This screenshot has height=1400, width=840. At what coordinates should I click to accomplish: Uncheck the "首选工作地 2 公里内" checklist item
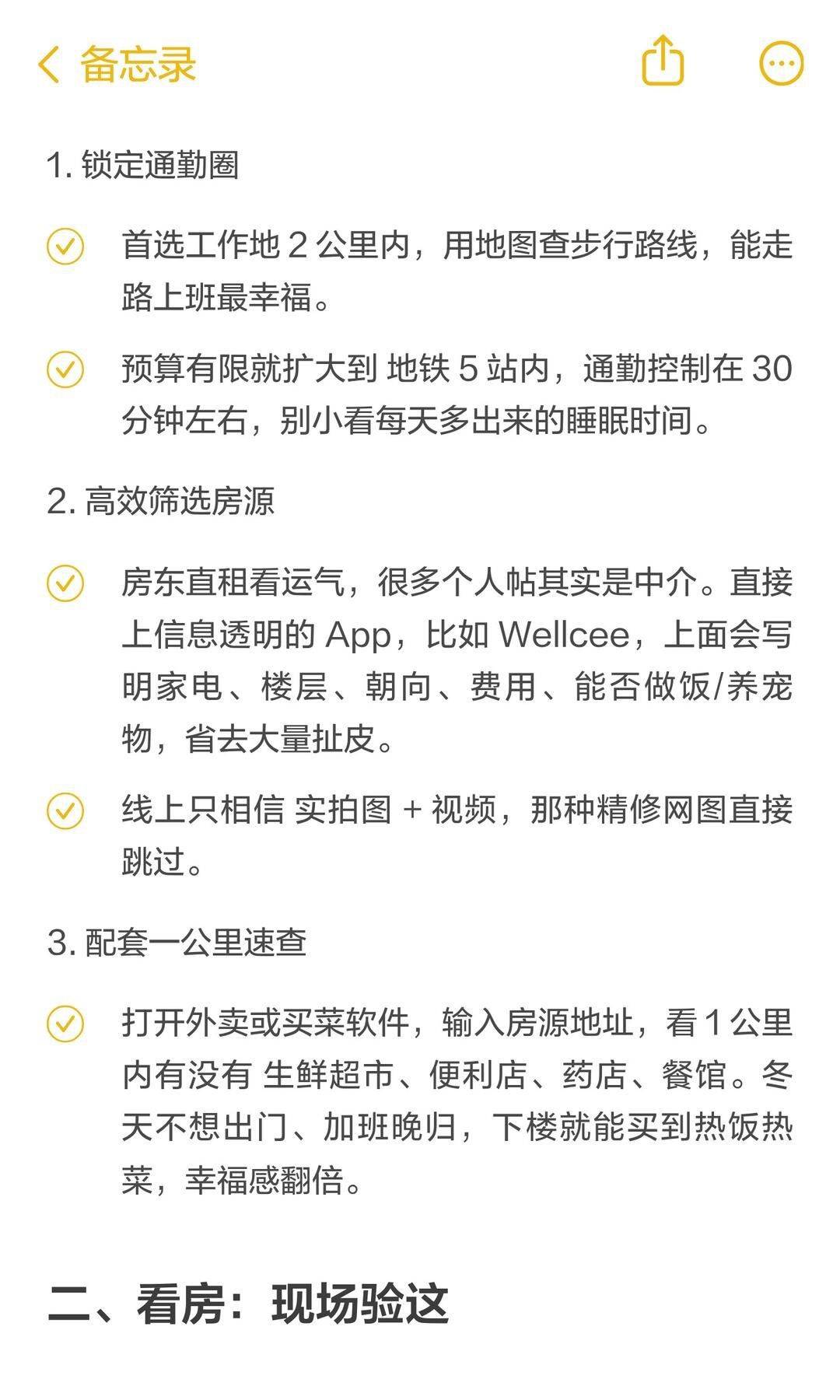pyautogui.click(x=66, y=245)
